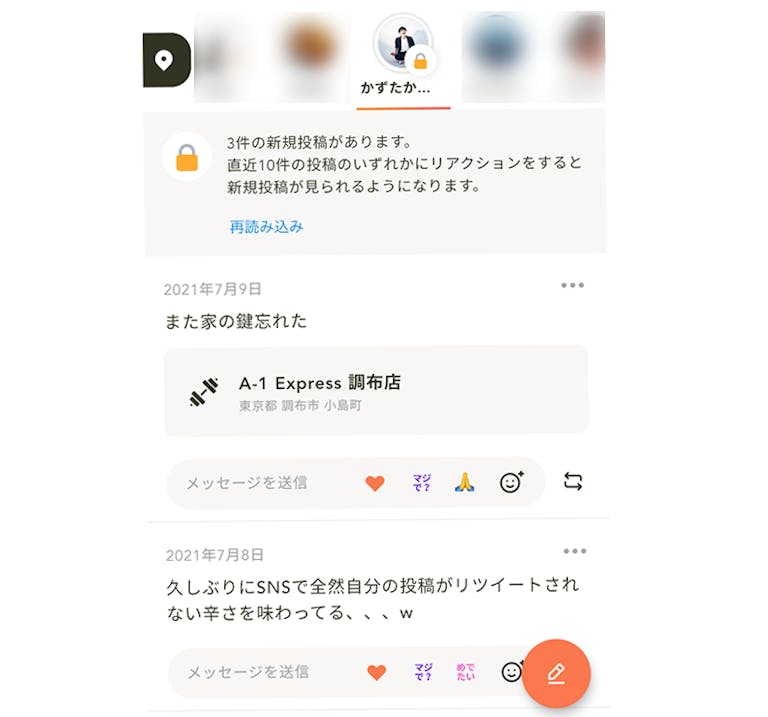React めでたい on the July 8 post
The image size is (768, 717).
click(465, 672)
